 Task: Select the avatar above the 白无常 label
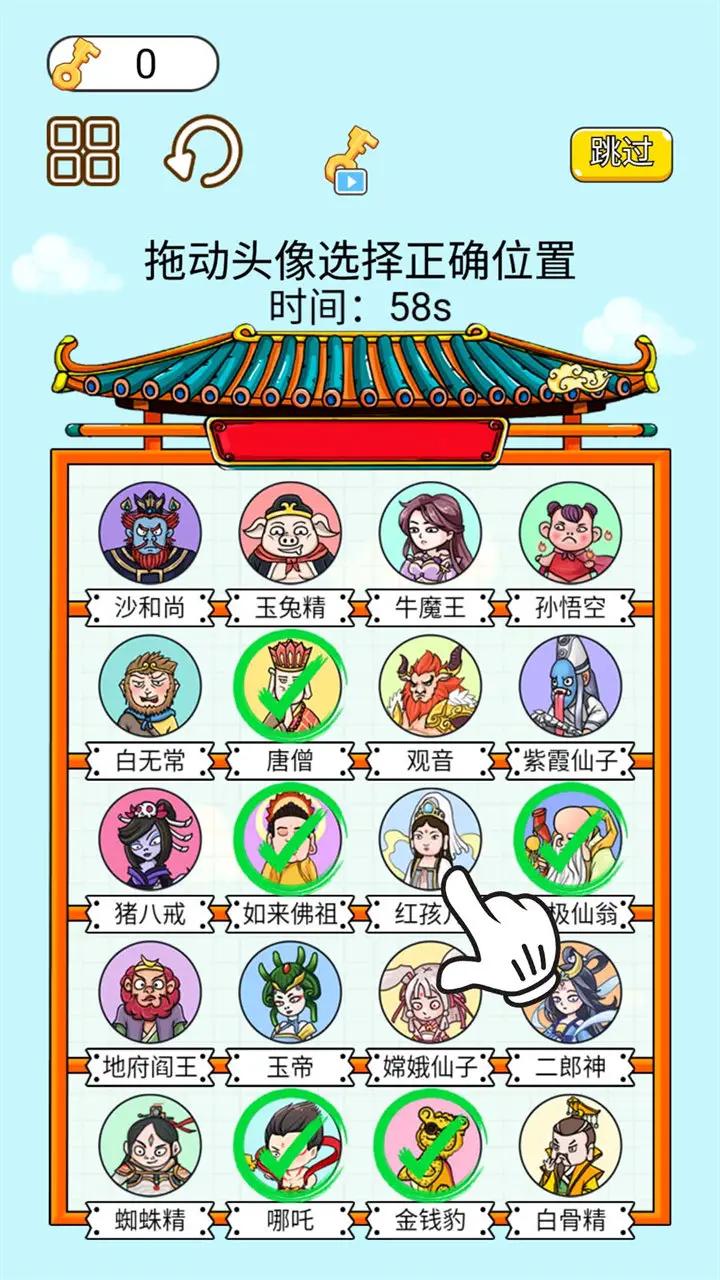(150, 686)
